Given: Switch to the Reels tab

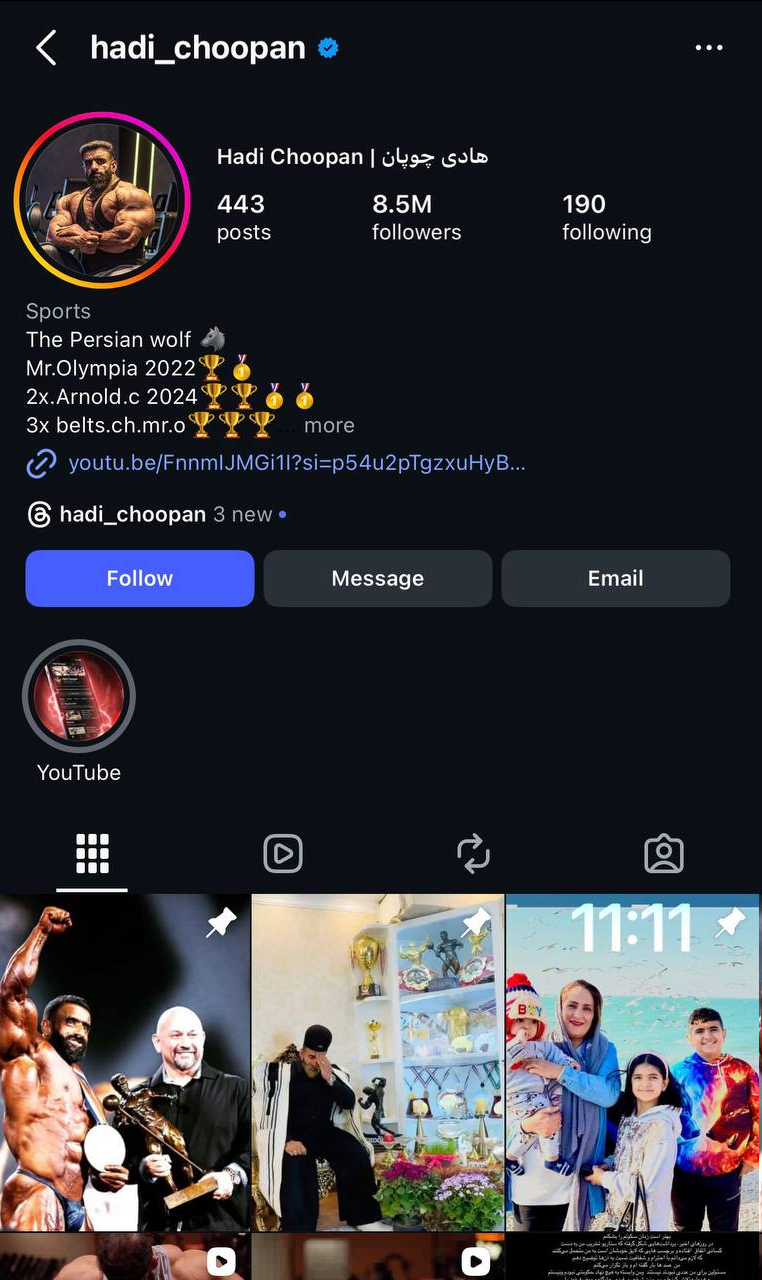Looking at the screenshot, I should 283,854.
